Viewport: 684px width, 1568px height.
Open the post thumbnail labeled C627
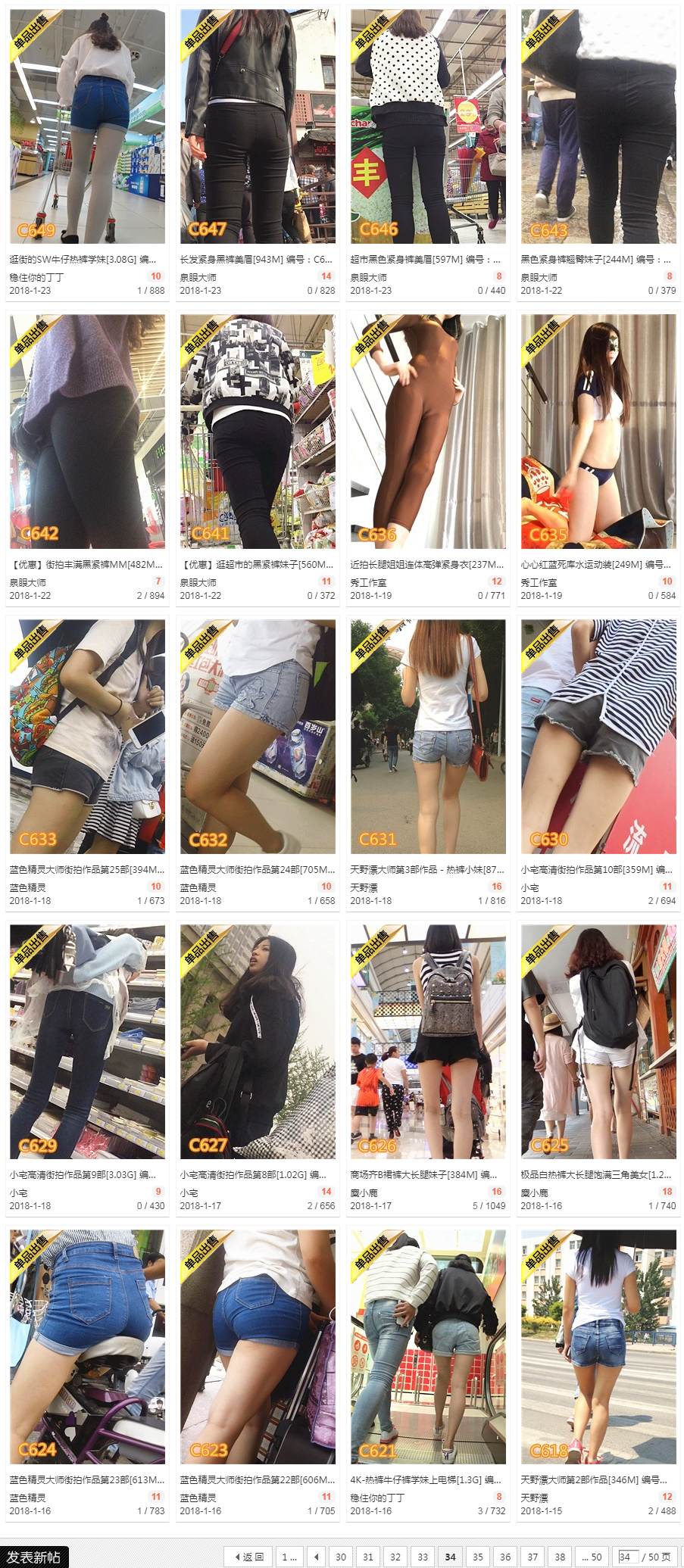click(x=258, y=1042)
